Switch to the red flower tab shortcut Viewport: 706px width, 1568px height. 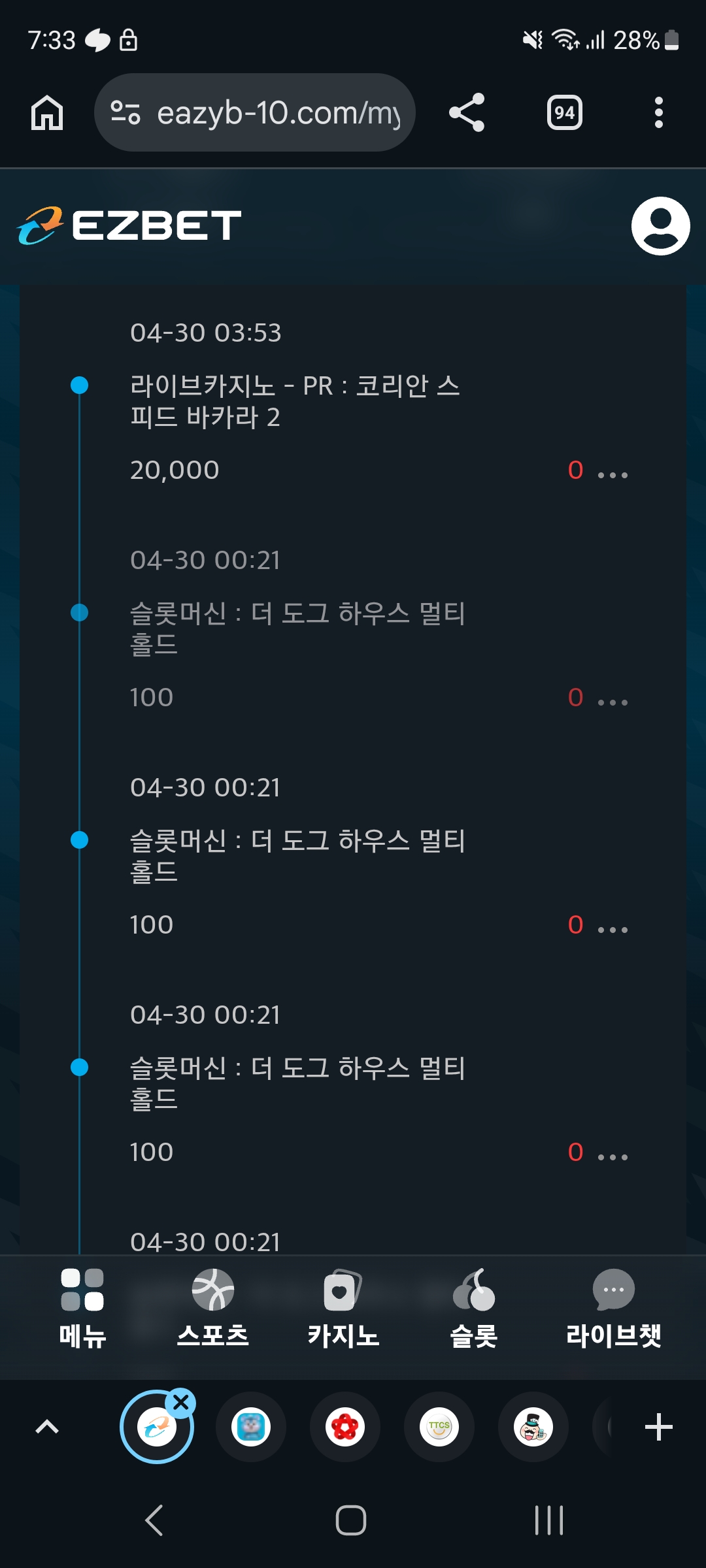pos(345,1427)
